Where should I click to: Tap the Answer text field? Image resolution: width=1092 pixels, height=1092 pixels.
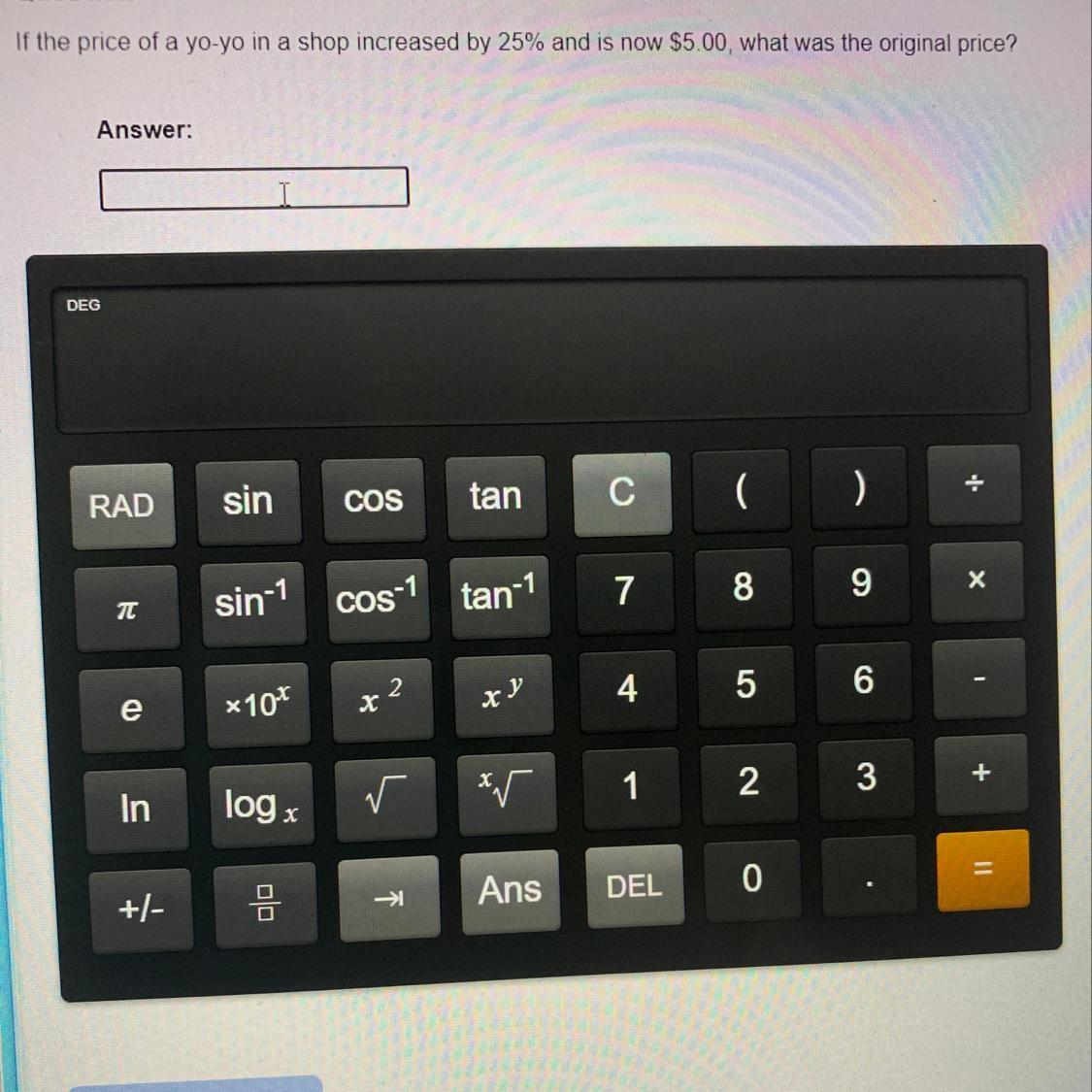tap(254, 188)
